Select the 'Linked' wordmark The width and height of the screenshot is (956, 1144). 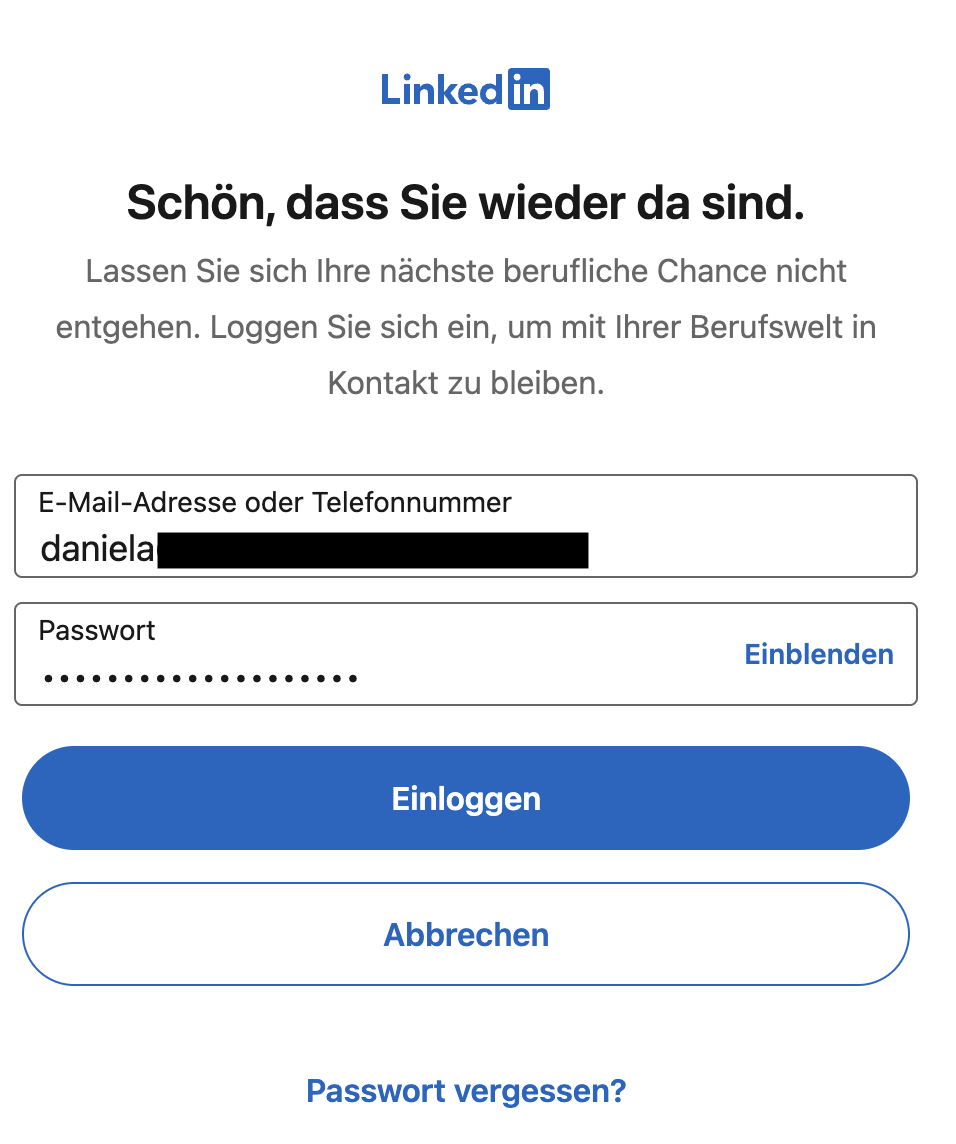coord(441,88)
